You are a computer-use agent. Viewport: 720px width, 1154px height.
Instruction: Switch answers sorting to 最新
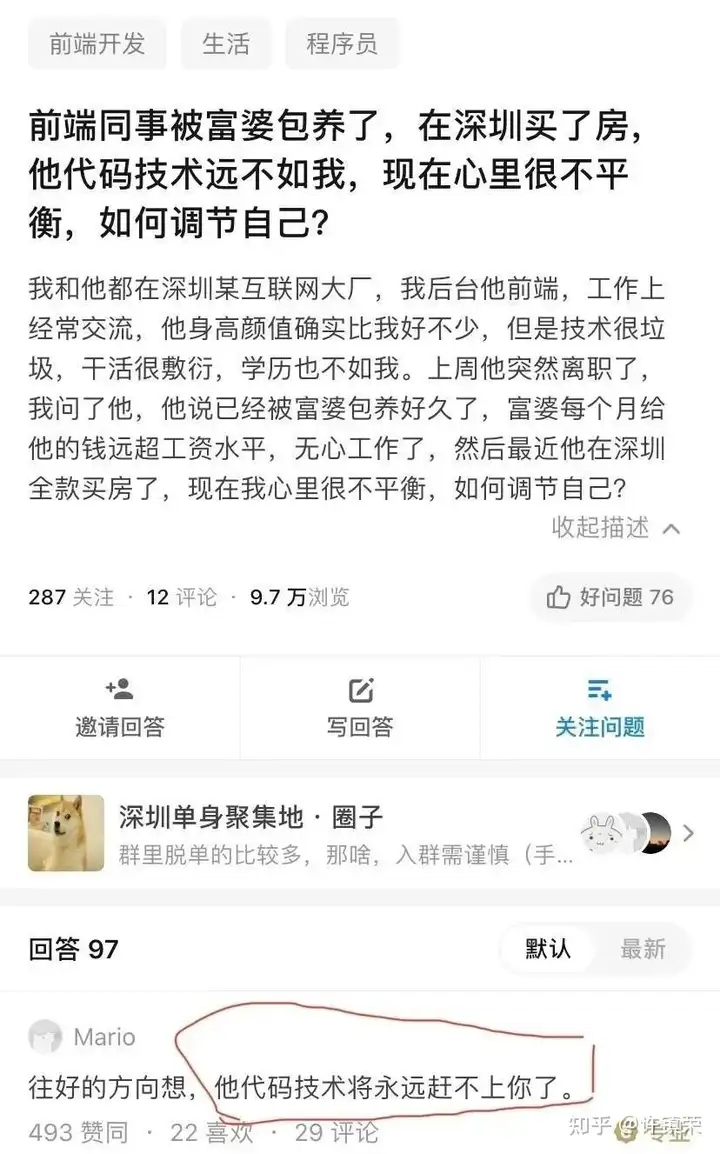coord(642,949)
